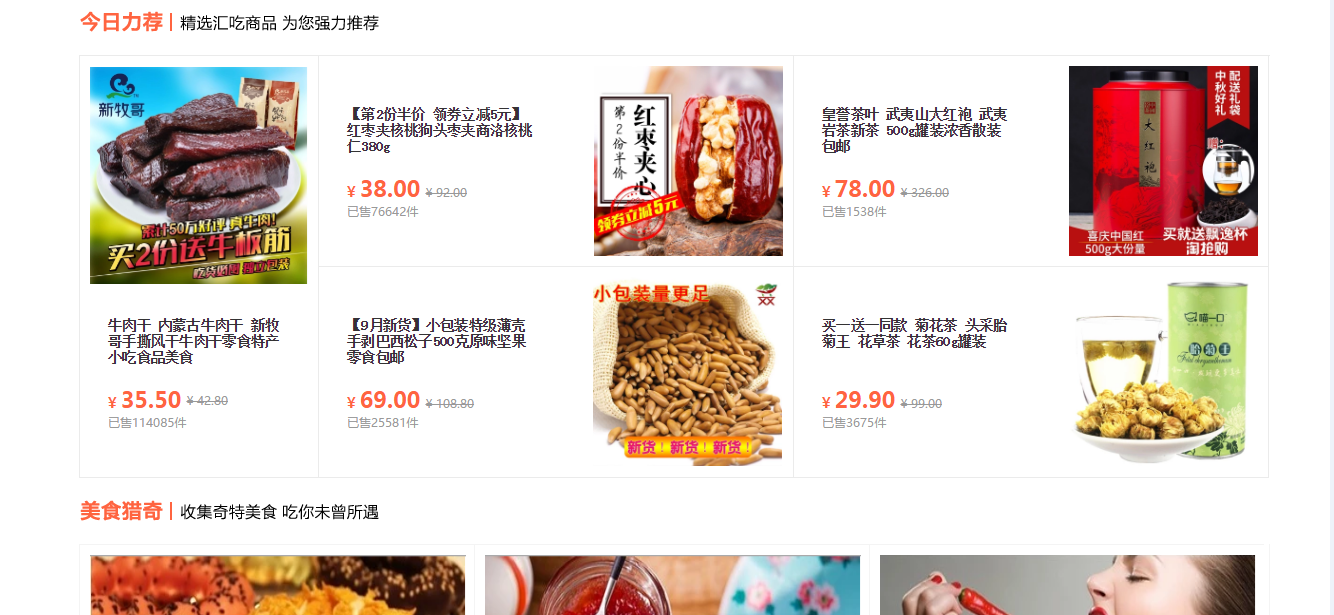1334x615 pixels.
Task: View the 红枣夹心 date walnut image
Action: point(688,161)
